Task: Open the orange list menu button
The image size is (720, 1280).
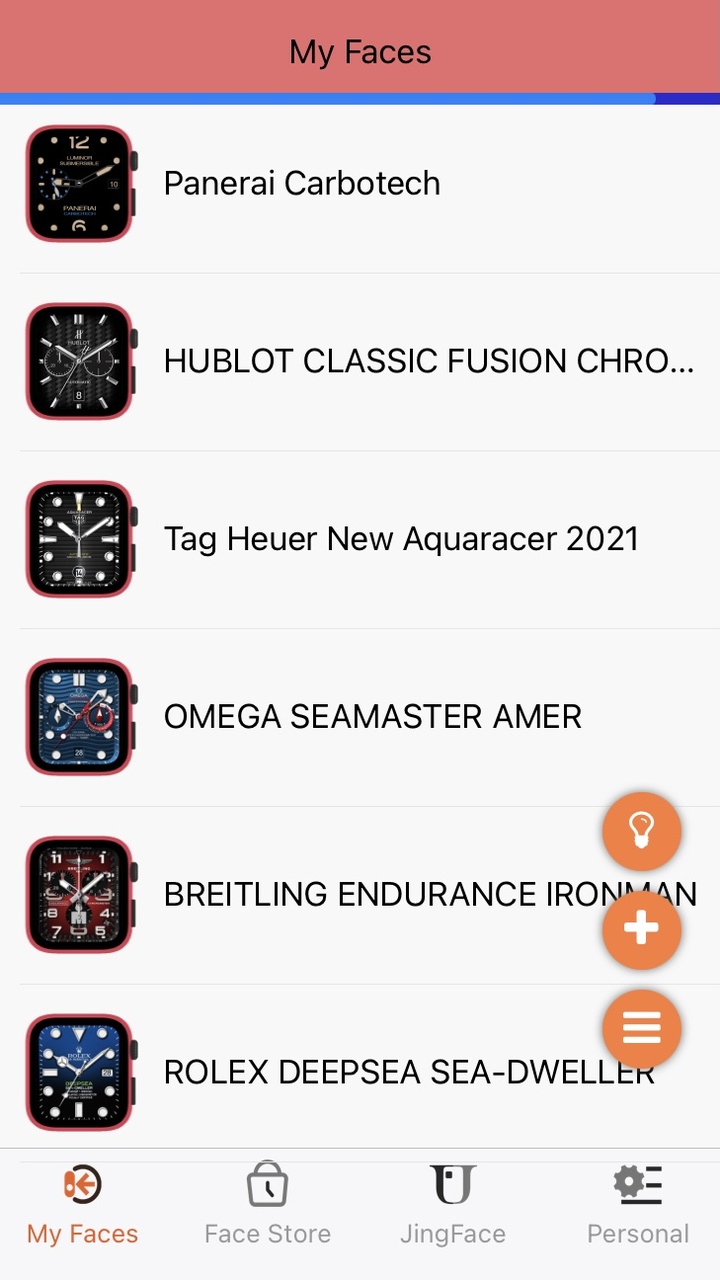Action: [641, 1028]
